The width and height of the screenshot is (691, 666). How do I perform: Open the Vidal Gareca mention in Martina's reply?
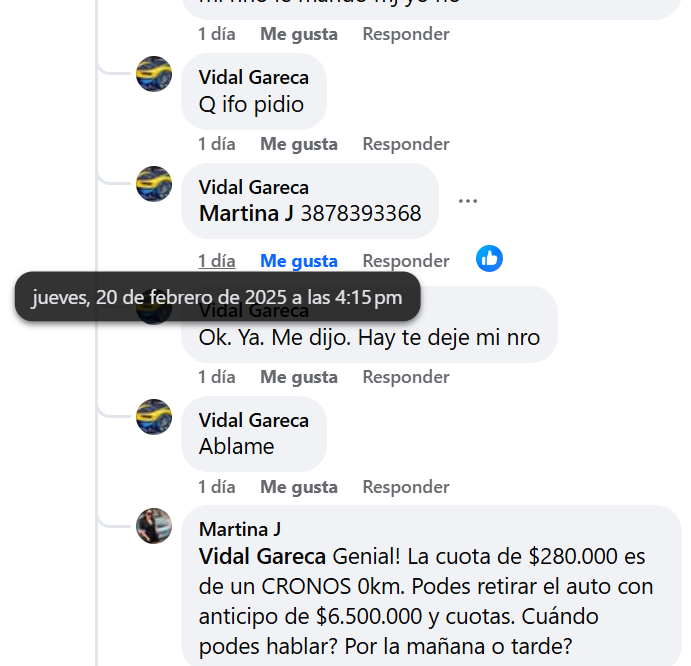[262, 556]
